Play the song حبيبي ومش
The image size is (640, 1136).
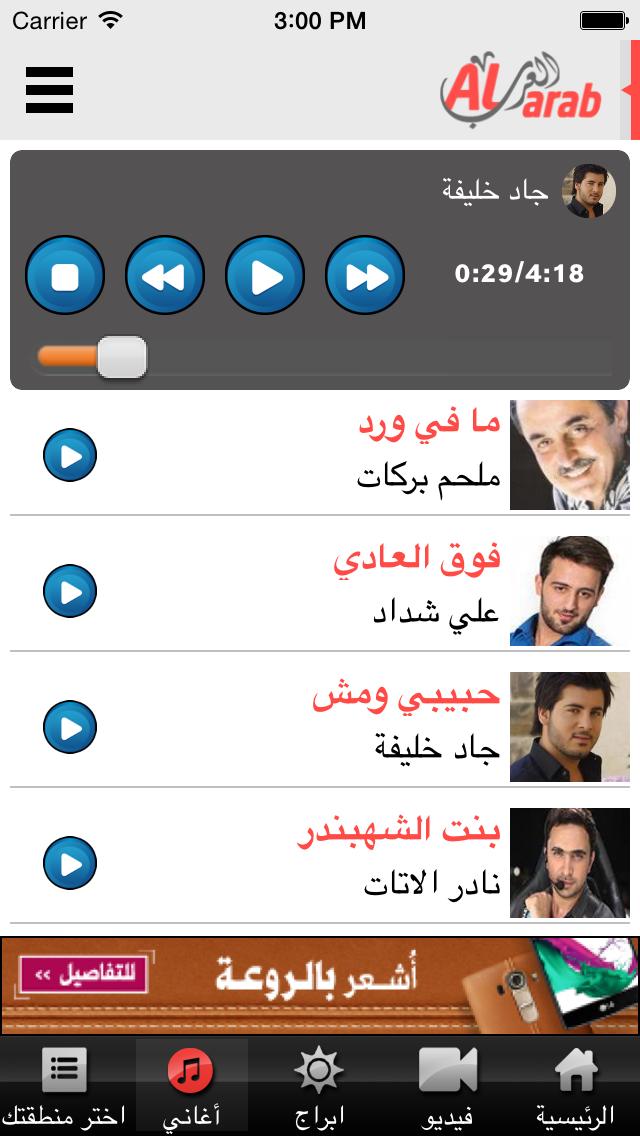pos(70,727)
